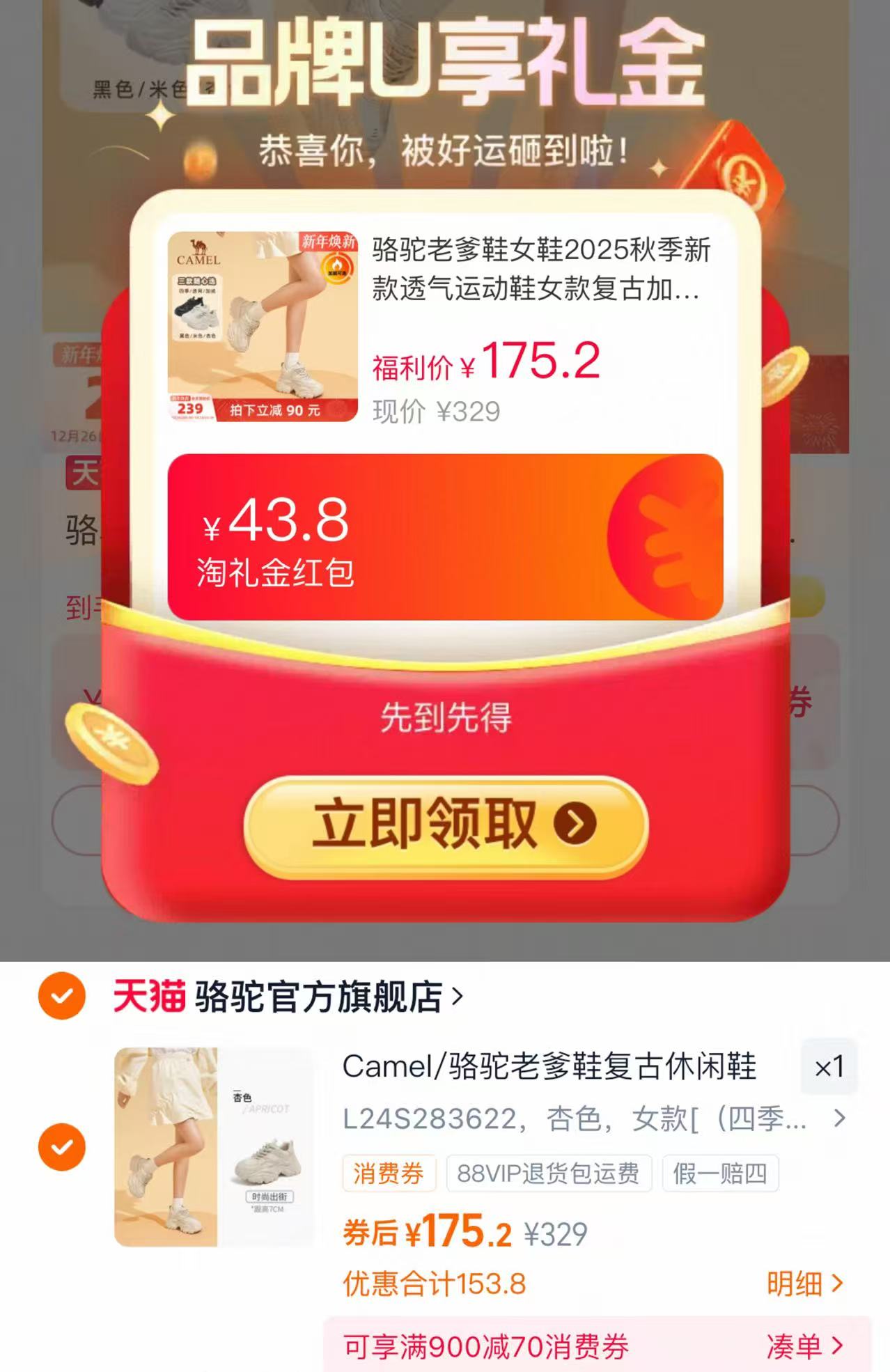The width and height of the screenshot is (890, 1372).
Task: Change the L24S283622 杏色 variant selection
Action: [x=594, y=1119]
